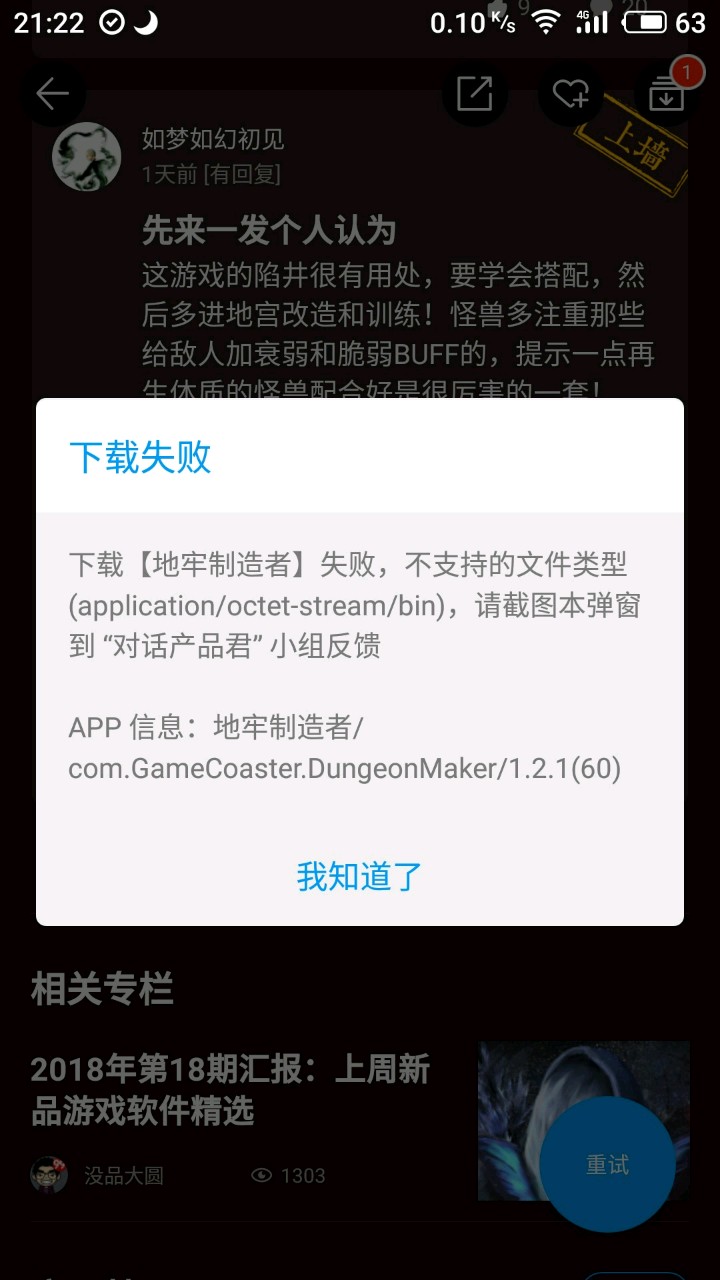This screenshot has height=1280, width=720.
Task: Dismiss the dialog with 我知道了
Action: (x=359, y=876)
